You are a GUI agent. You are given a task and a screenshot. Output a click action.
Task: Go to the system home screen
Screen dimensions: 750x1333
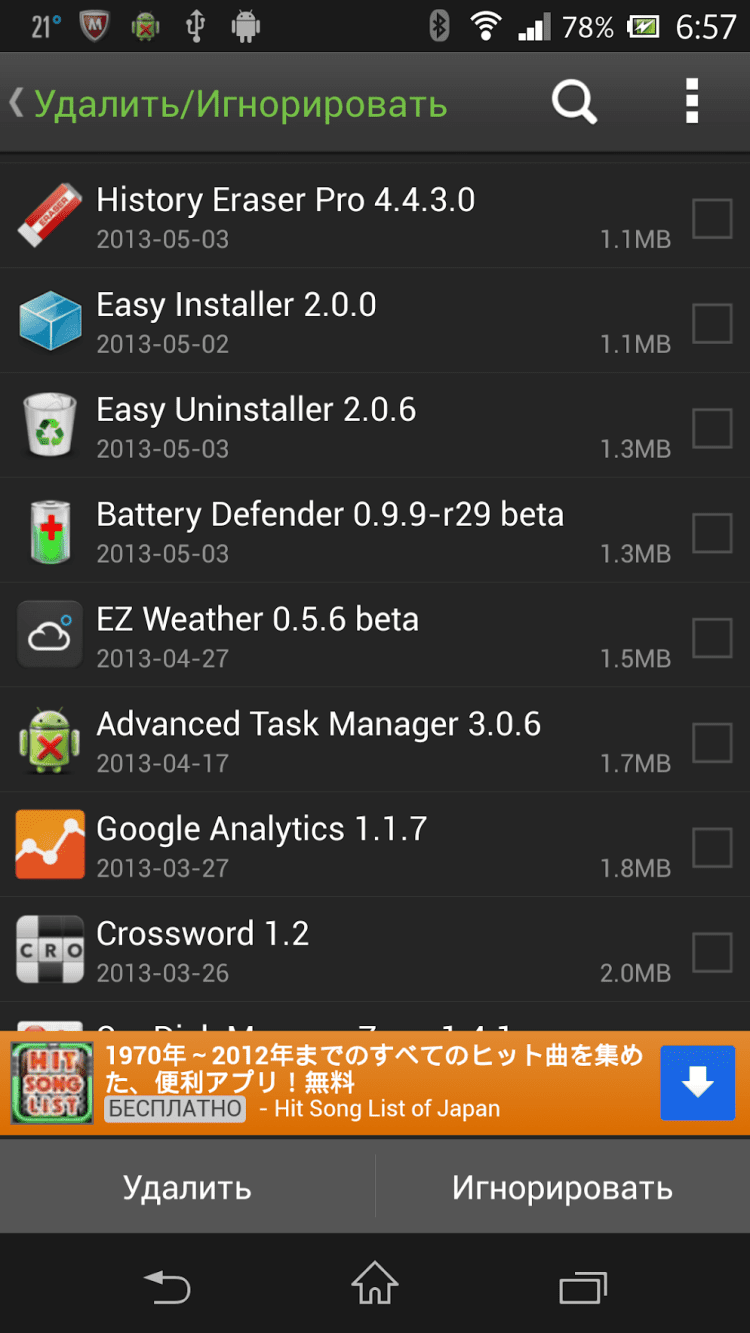(375, 1283)
